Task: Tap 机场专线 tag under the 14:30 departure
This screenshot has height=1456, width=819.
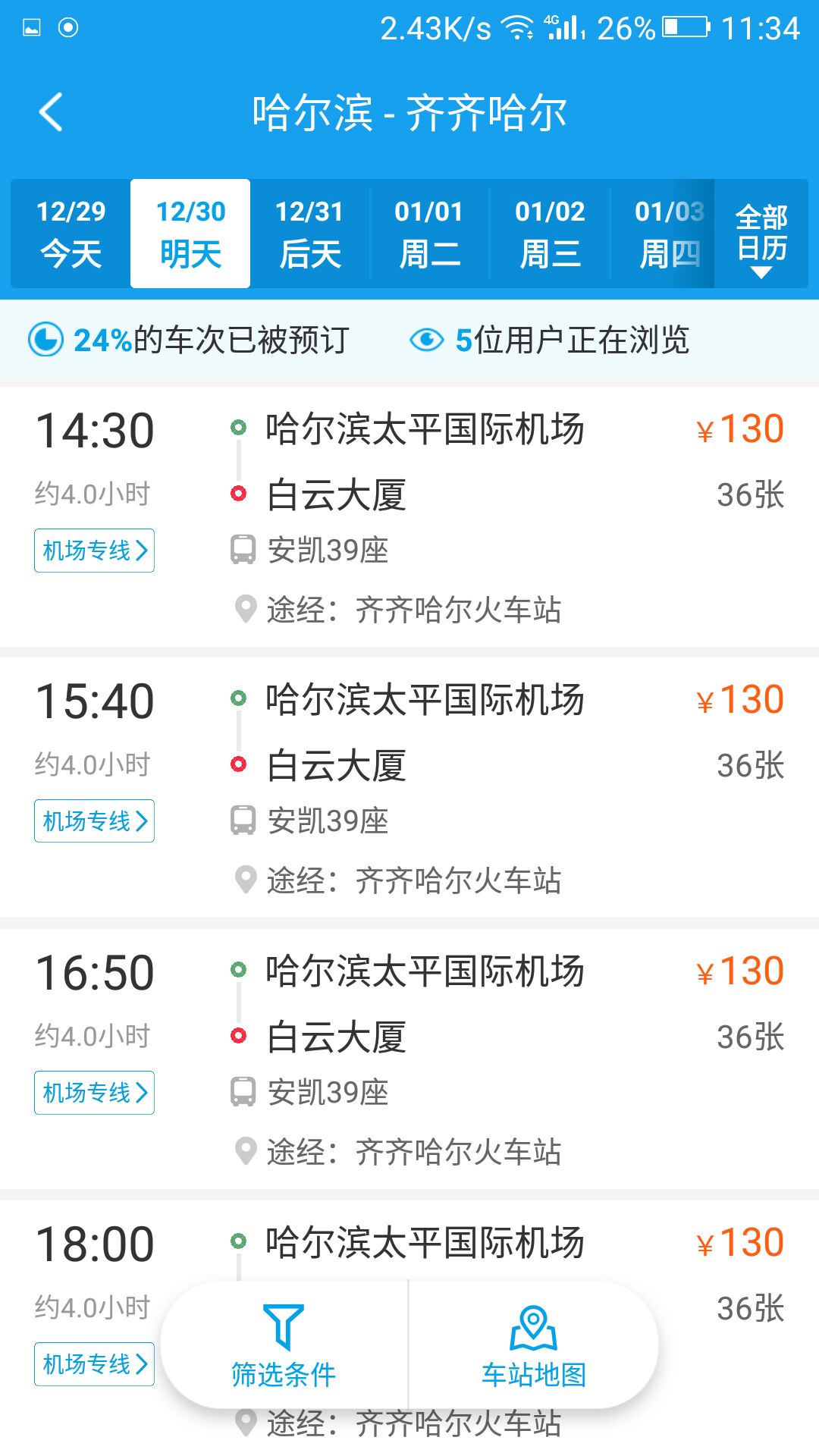Action: (x=94, y=551)
